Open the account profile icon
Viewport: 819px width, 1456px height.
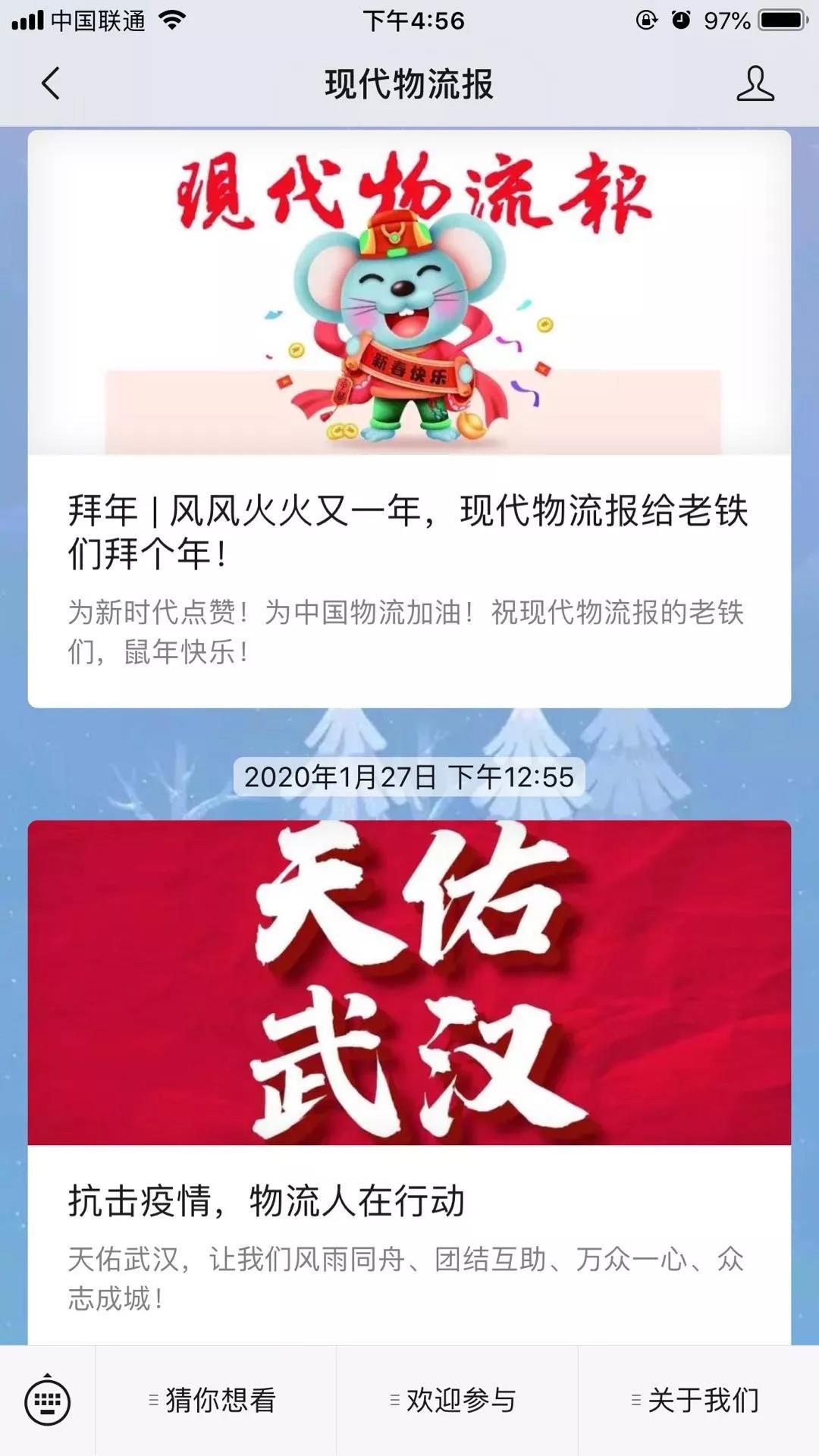[755, 83]
